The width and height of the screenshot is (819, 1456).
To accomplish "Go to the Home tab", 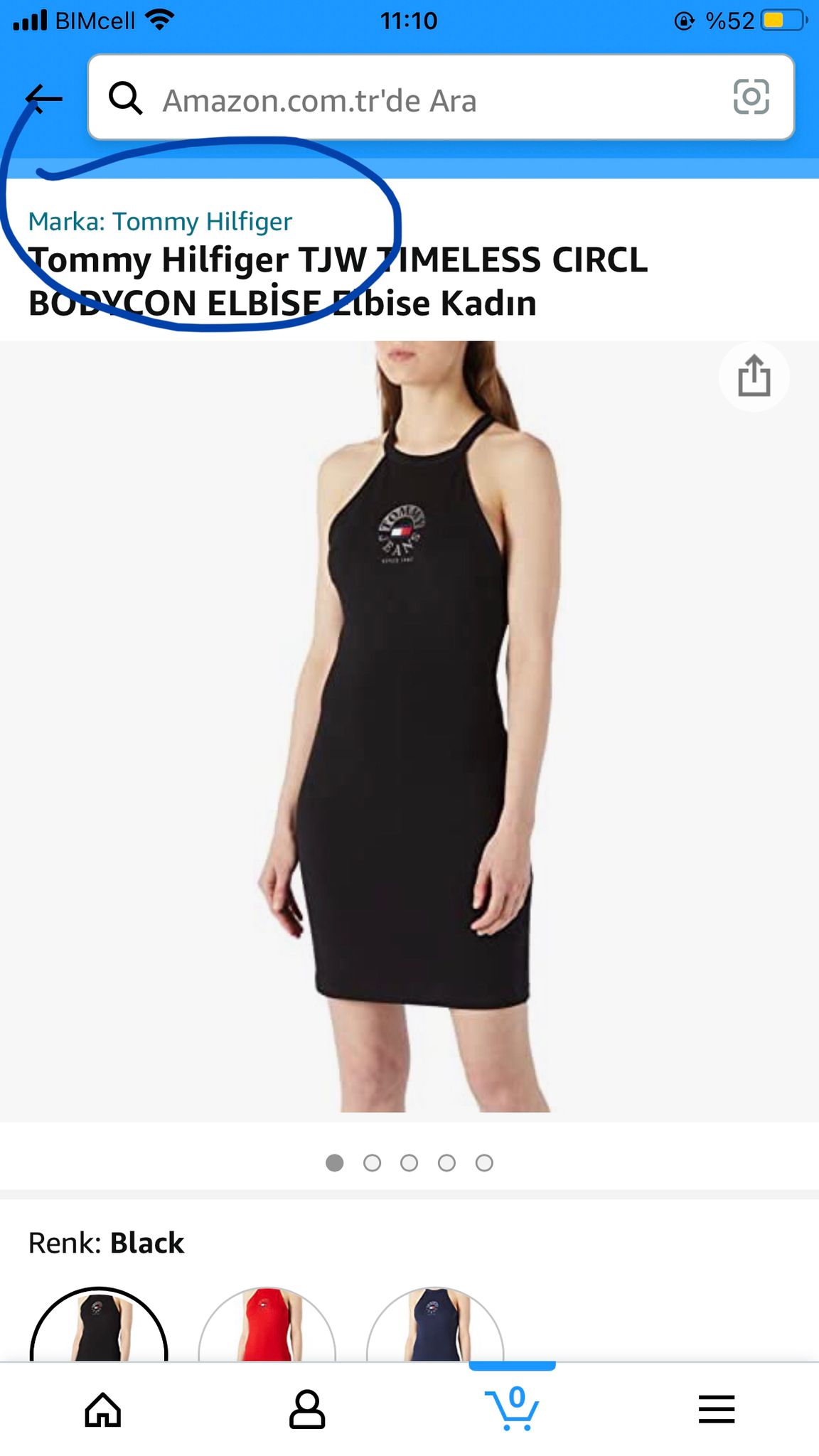I will point(103,1409).
